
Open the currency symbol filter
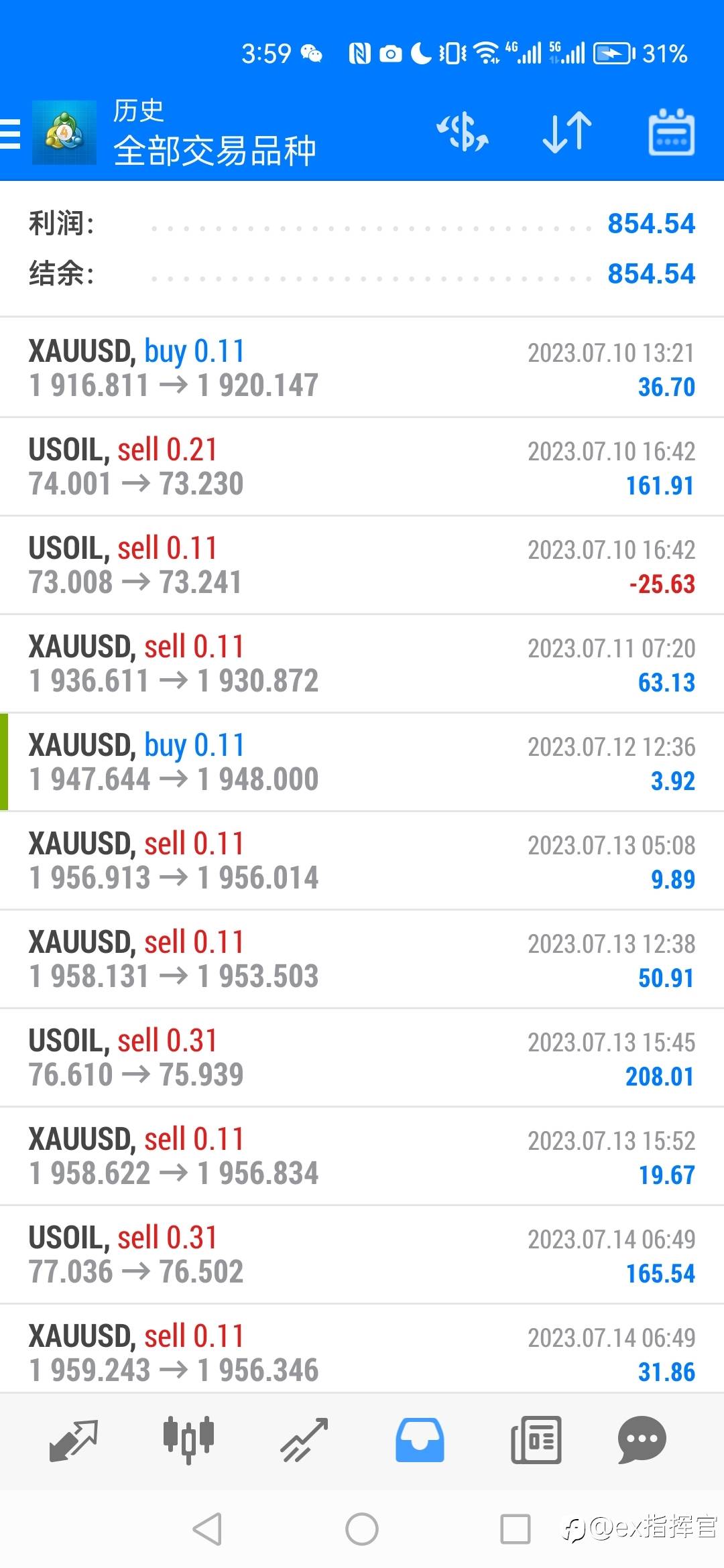(463, 132)
